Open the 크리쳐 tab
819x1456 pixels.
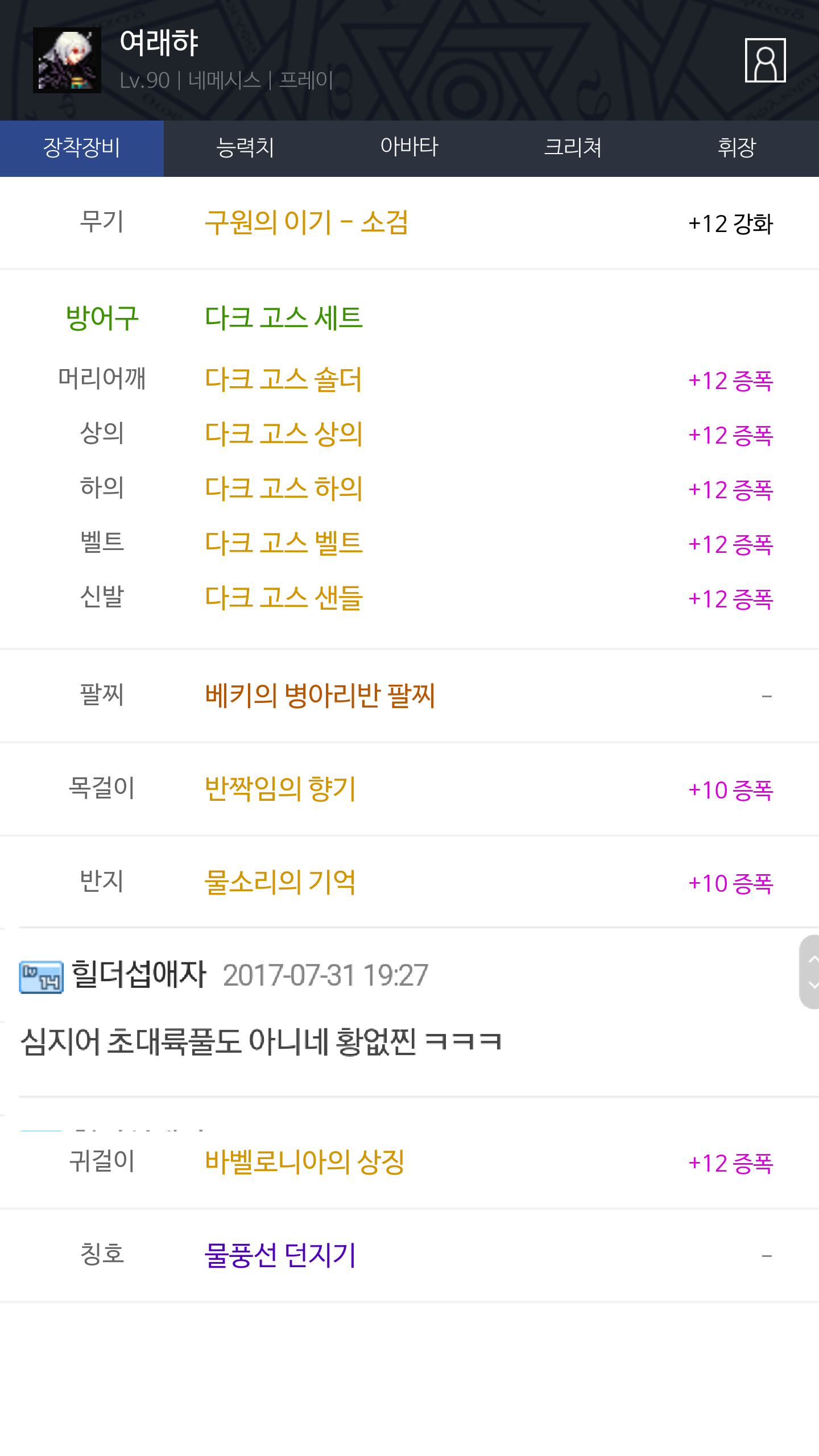coord(573,148)
